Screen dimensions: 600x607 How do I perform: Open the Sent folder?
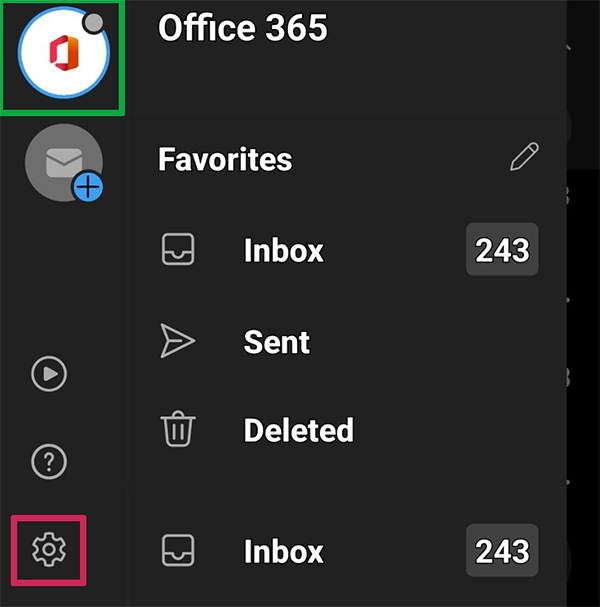coord(277,342)
